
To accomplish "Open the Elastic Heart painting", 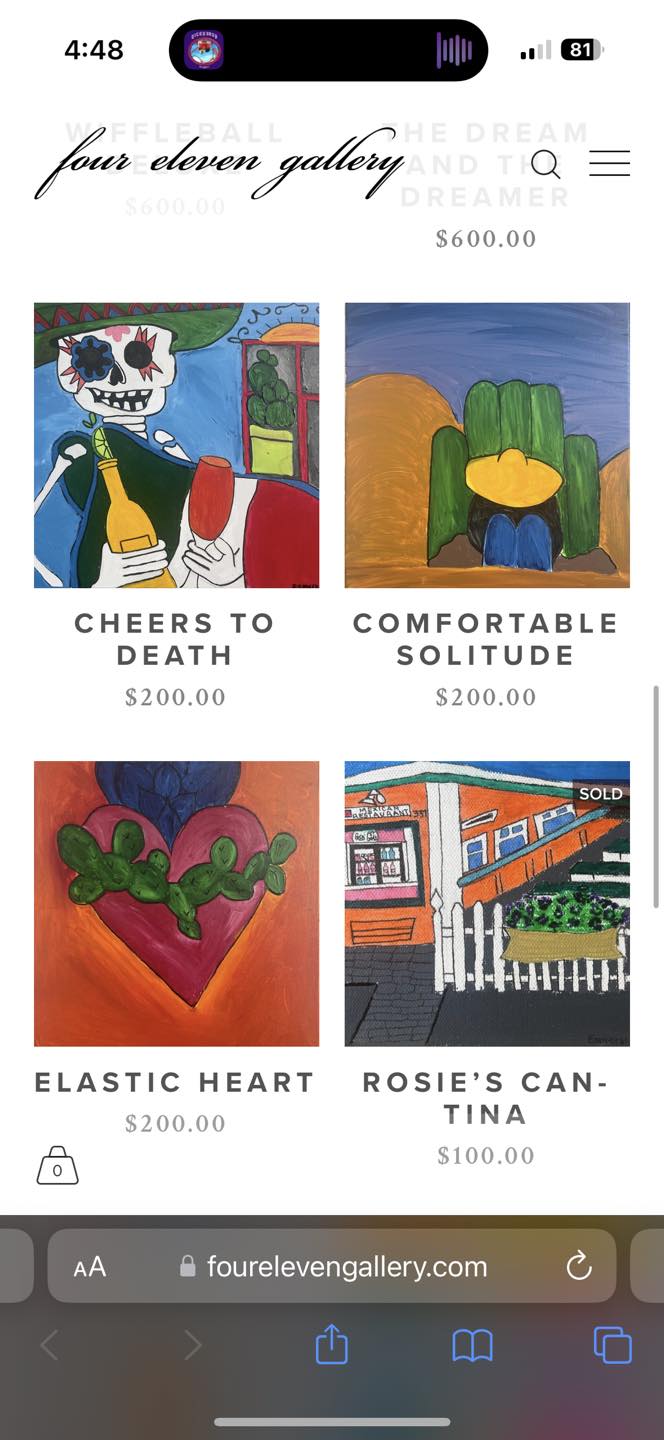I will 176,904.
